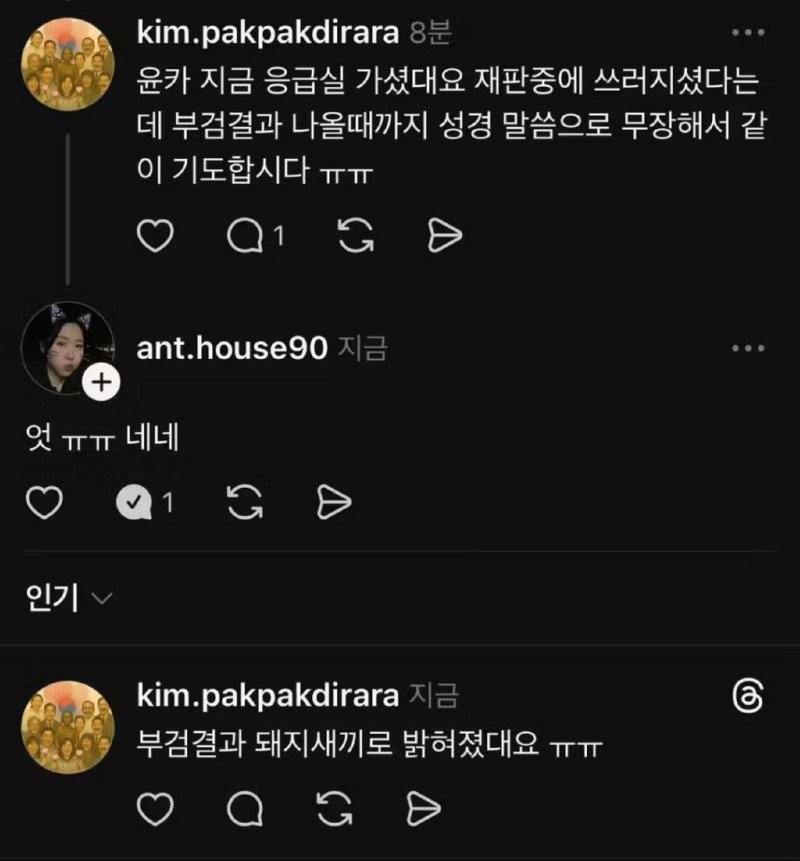Image resolution: width=800 pixels, height=861 pixels.
Task: Follow ant.house90 via the plus badge
Action: (101, 383)
